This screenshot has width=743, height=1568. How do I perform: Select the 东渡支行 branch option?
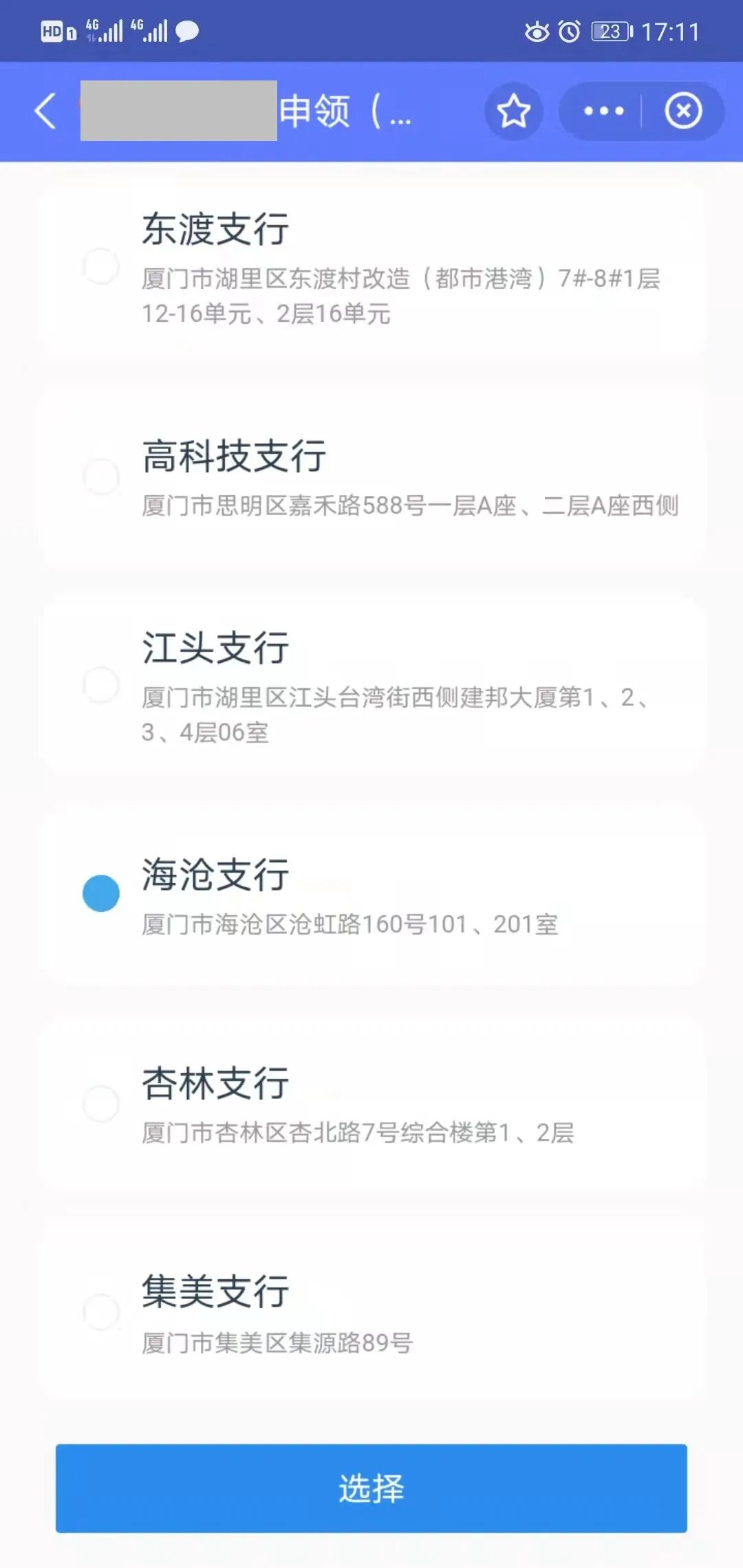coord(371,267)
